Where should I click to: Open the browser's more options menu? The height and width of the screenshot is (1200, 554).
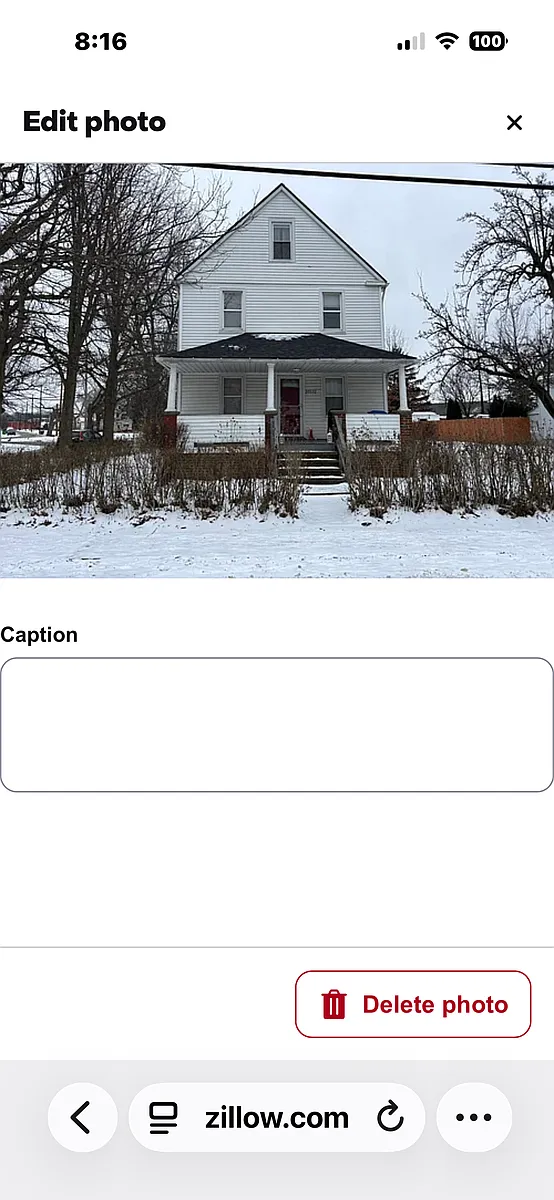click(474, 1117)
